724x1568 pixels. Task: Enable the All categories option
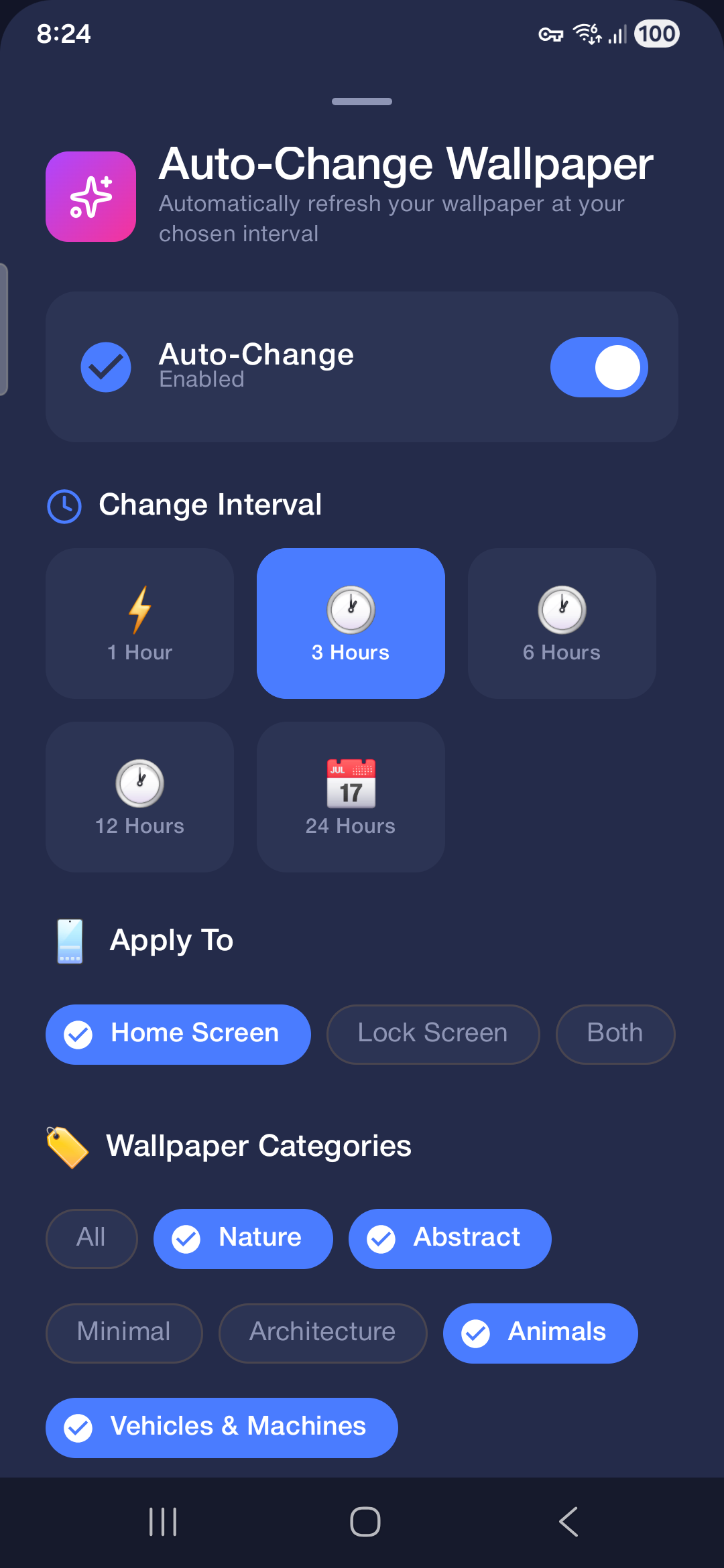point(91,1238)
